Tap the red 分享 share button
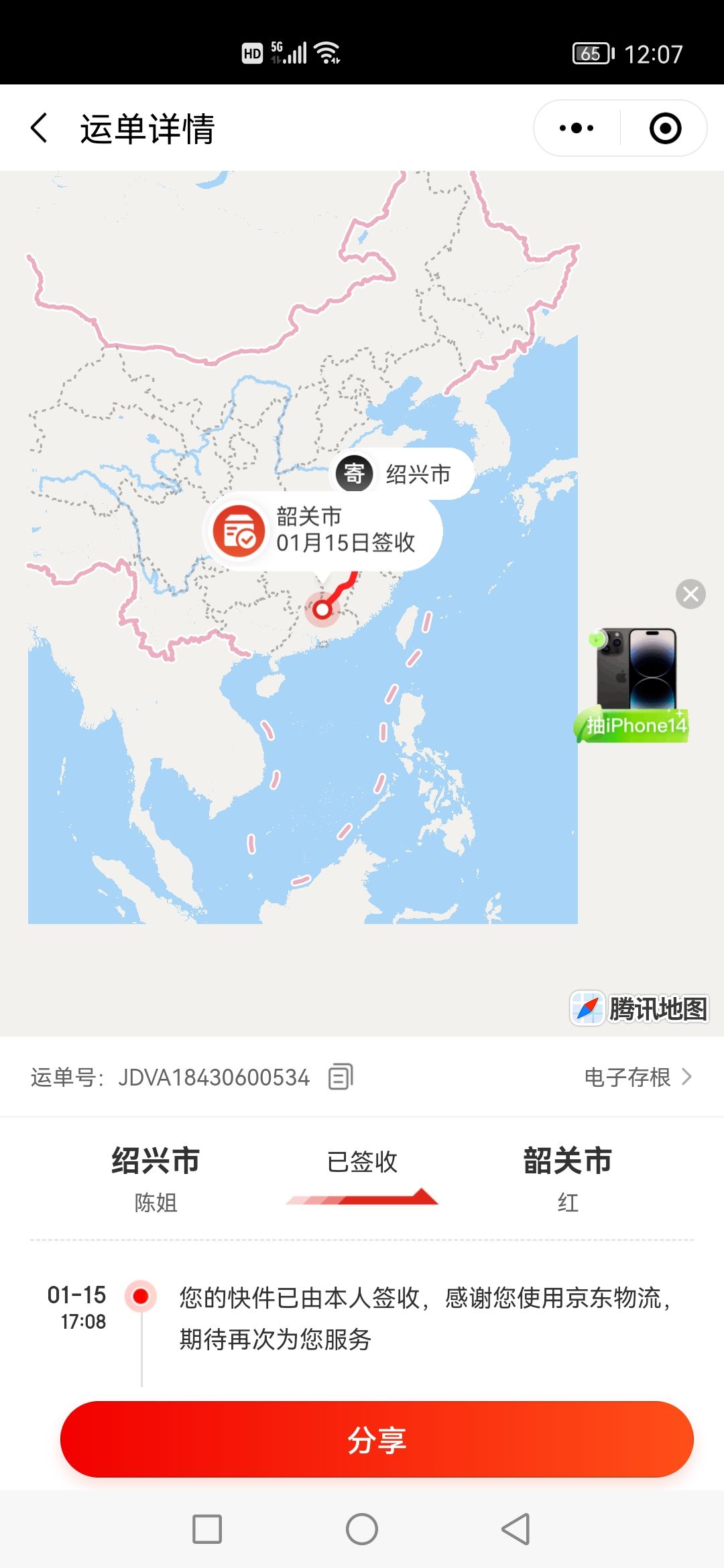Screen dimensions: 724x1568 (377, 1439)
